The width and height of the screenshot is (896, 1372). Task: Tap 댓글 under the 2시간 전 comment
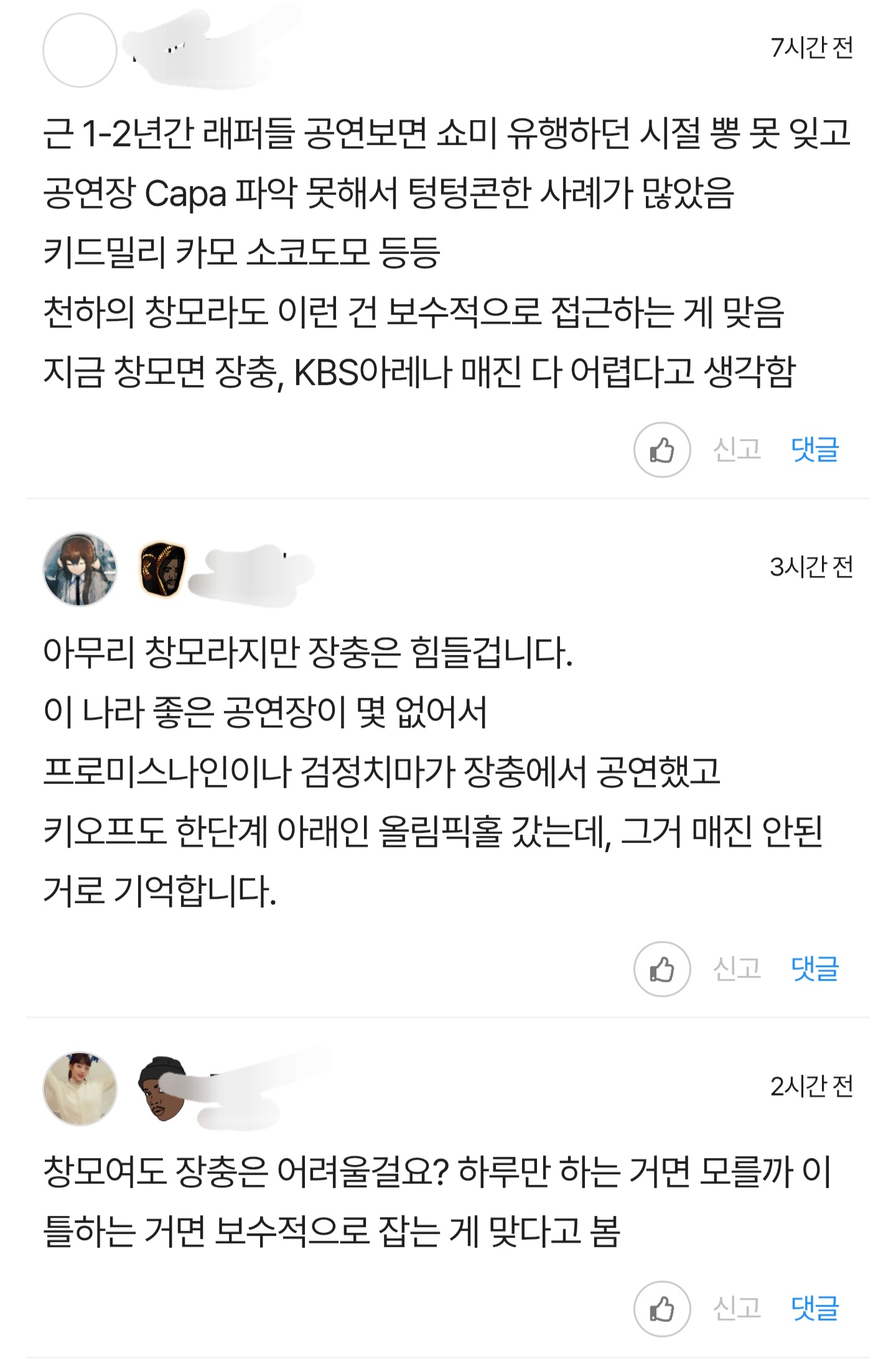pos(815,1309)
